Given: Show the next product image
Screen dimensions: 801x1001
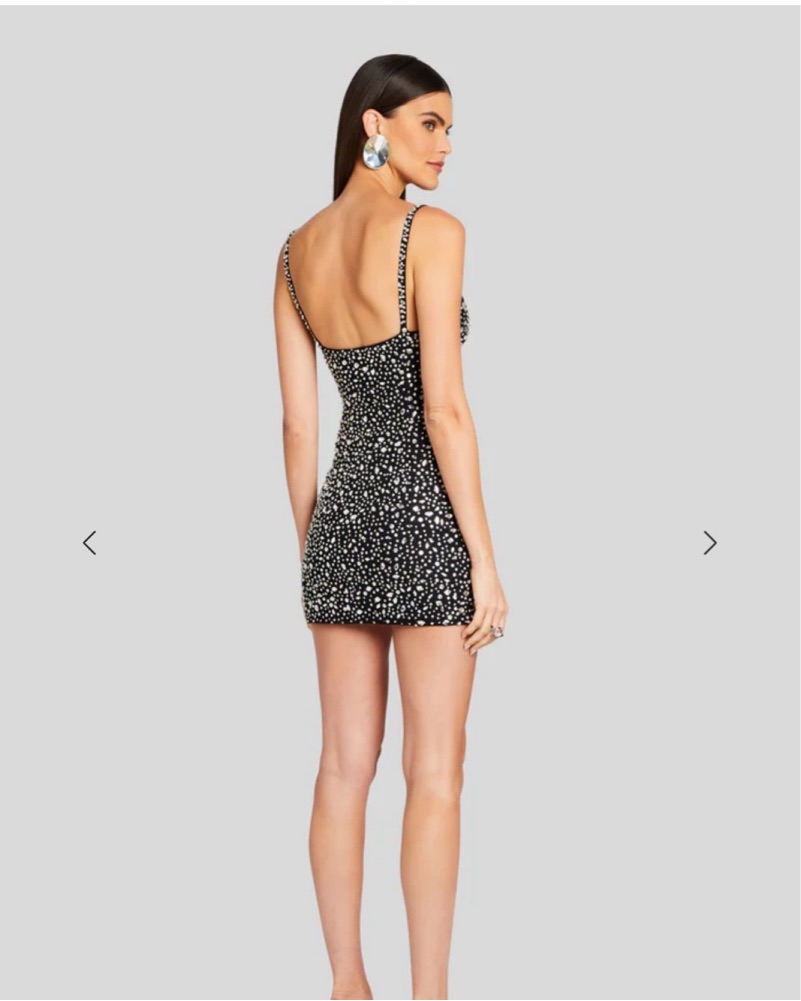Looking at the screenshot, I should (x=710, y=543).
